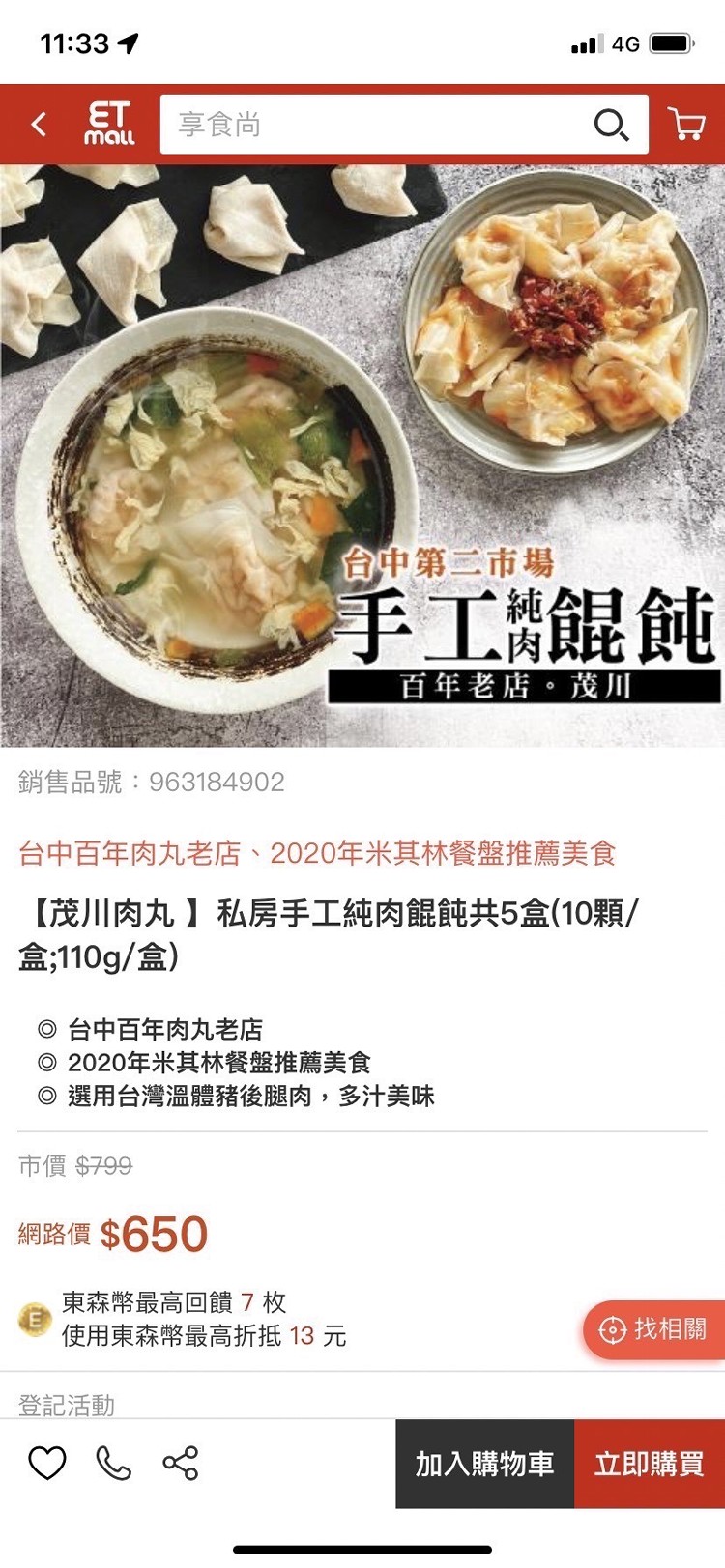Go back using the header arrow
This screenshot has height=1568, width=725.
[x=40, y=125]
